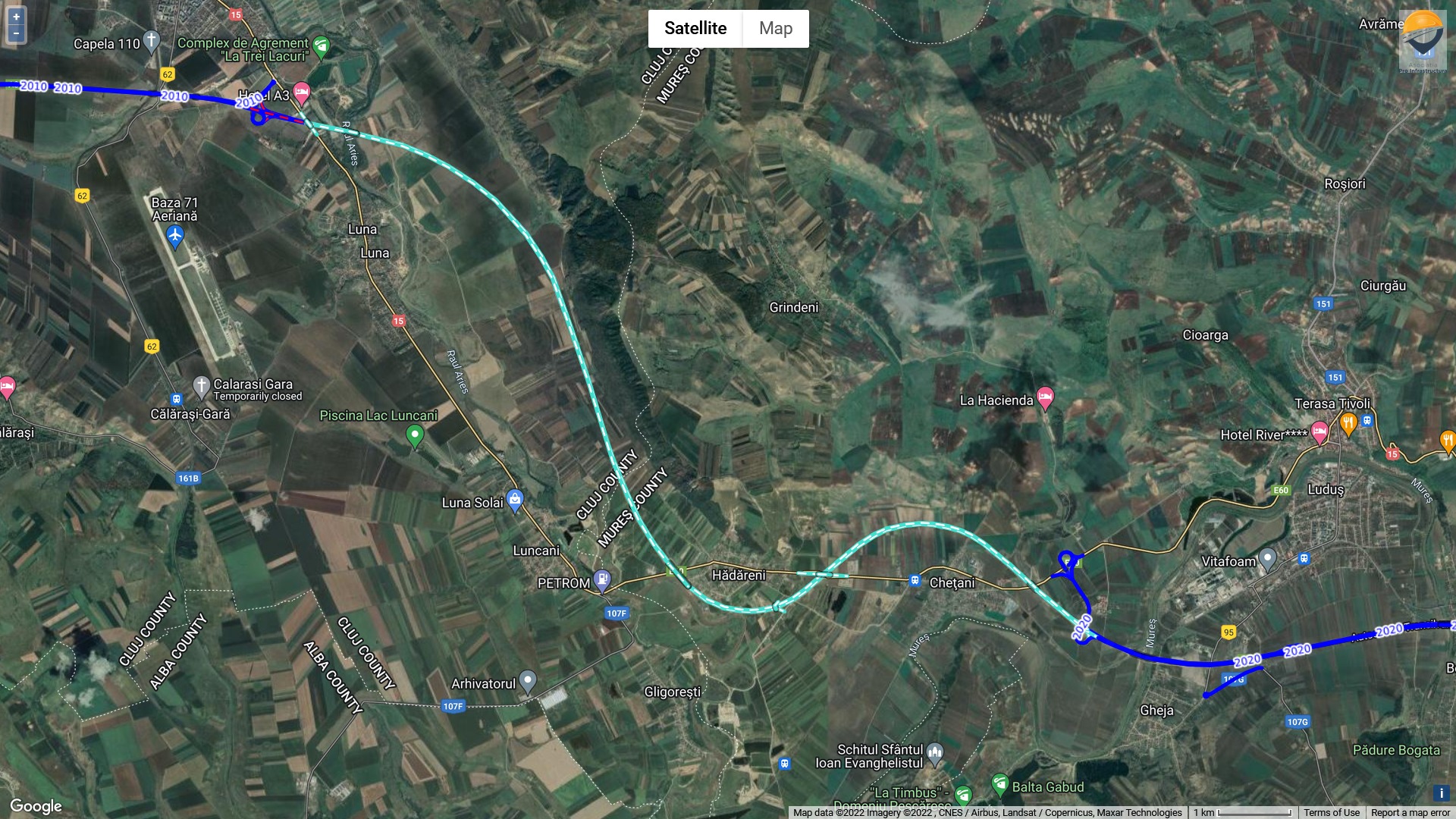Image resolution: width=1456 pixels, height=819 pixels.
Task: Open Complex de Agrement La Trei Lacuri marker
Action: coord(322,47)
